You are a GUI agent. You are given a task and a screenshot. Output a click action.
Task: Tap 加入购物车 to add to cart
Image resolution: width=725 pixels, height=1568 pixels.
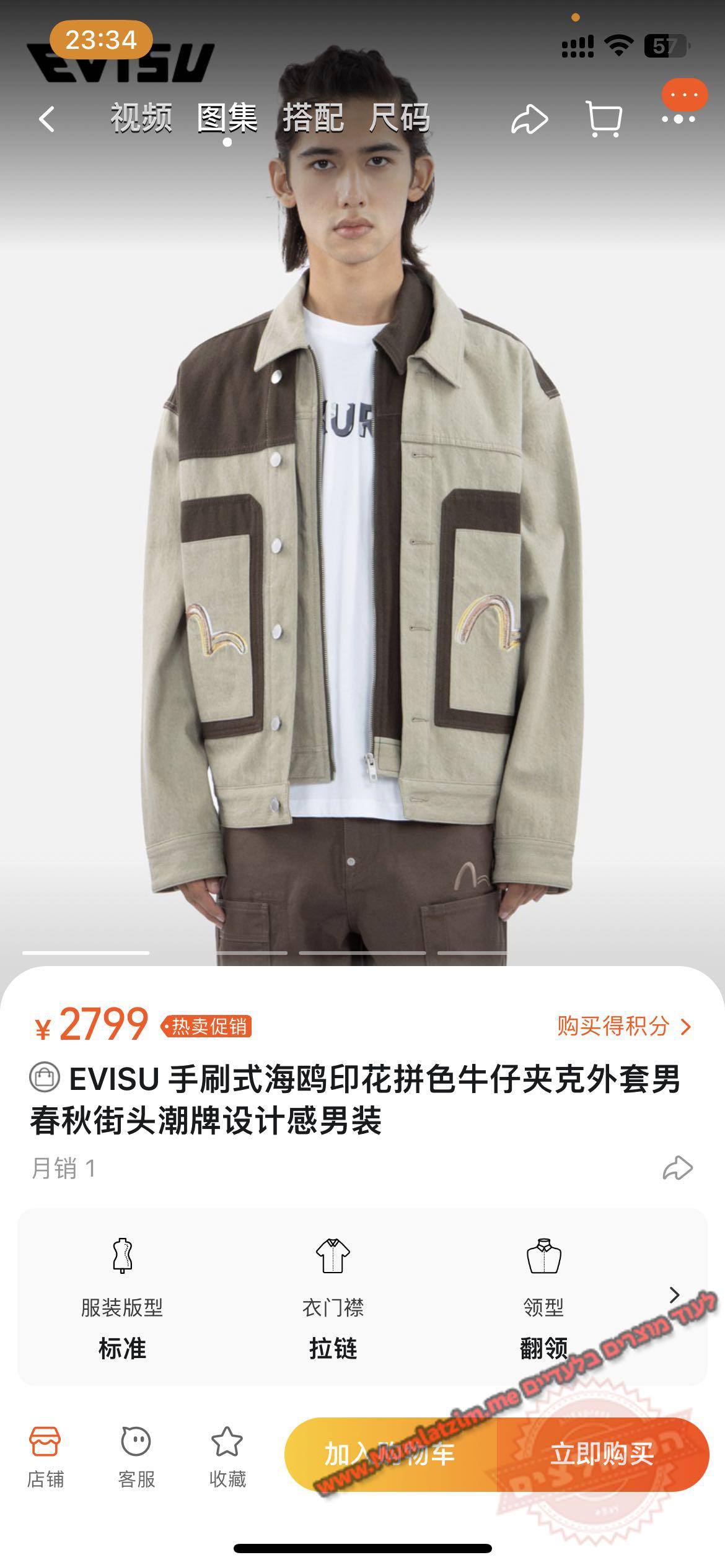pos(390,1454)
